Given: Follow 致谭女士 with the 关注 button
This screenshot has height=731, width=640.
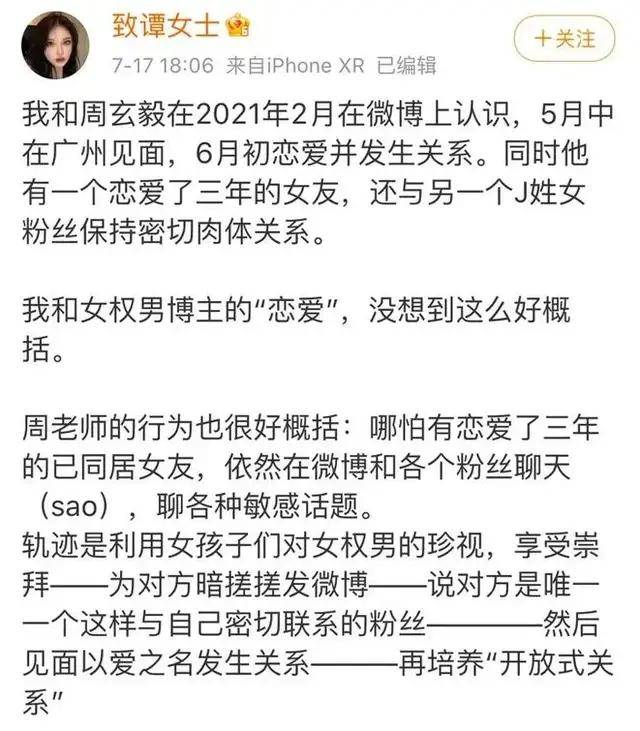Looking at the screenshot, I should (x=565, y=39).
